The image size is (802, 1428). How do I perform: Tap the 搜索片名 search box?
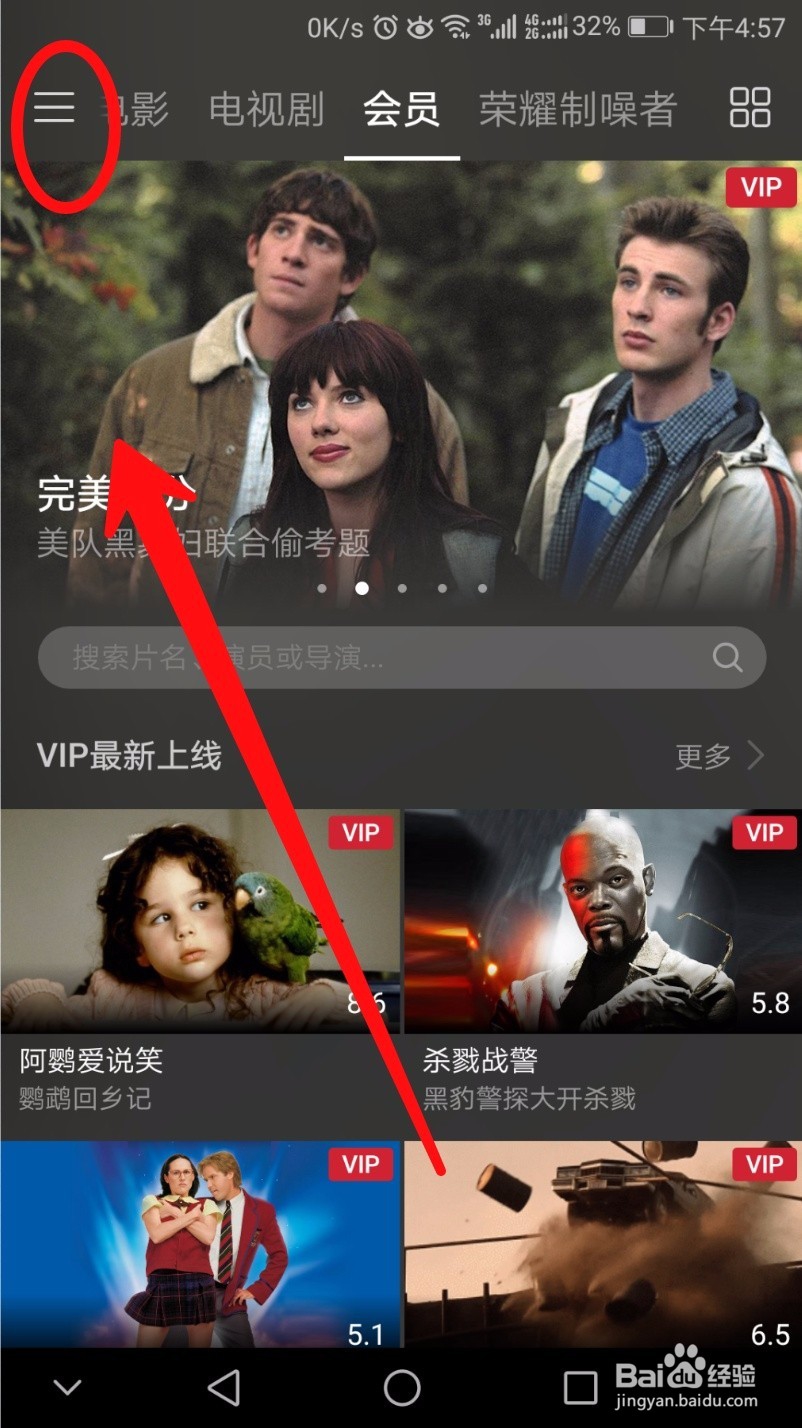[380, 657]
